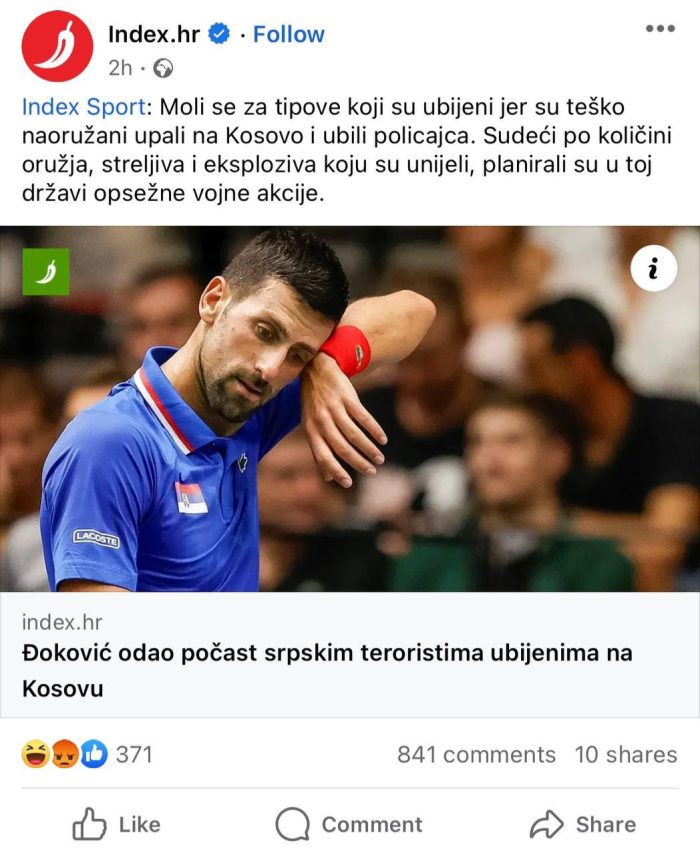
Task: Tap the info icon on the article image
Action: 653,270
